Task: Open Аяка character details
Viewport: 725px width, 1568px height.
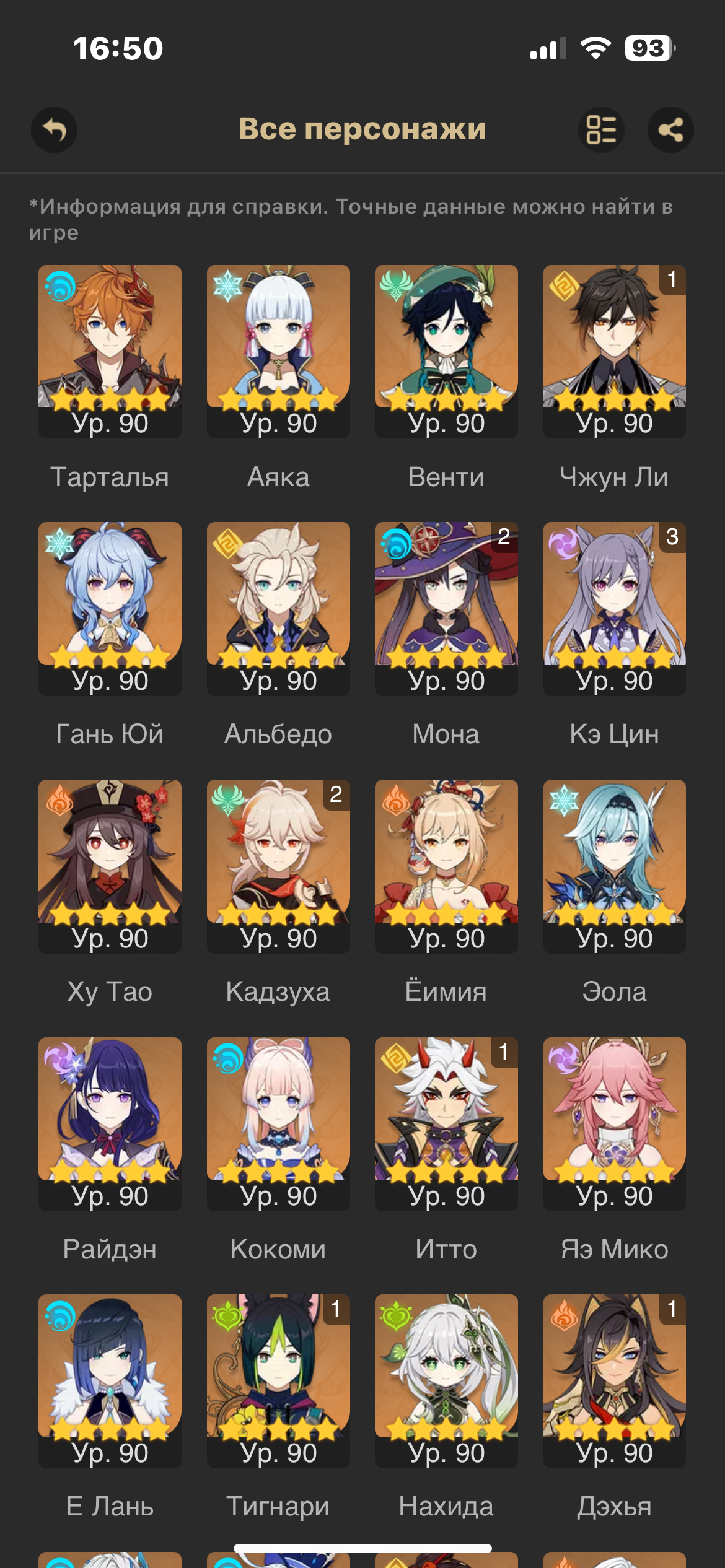Action: click(278, 352)
